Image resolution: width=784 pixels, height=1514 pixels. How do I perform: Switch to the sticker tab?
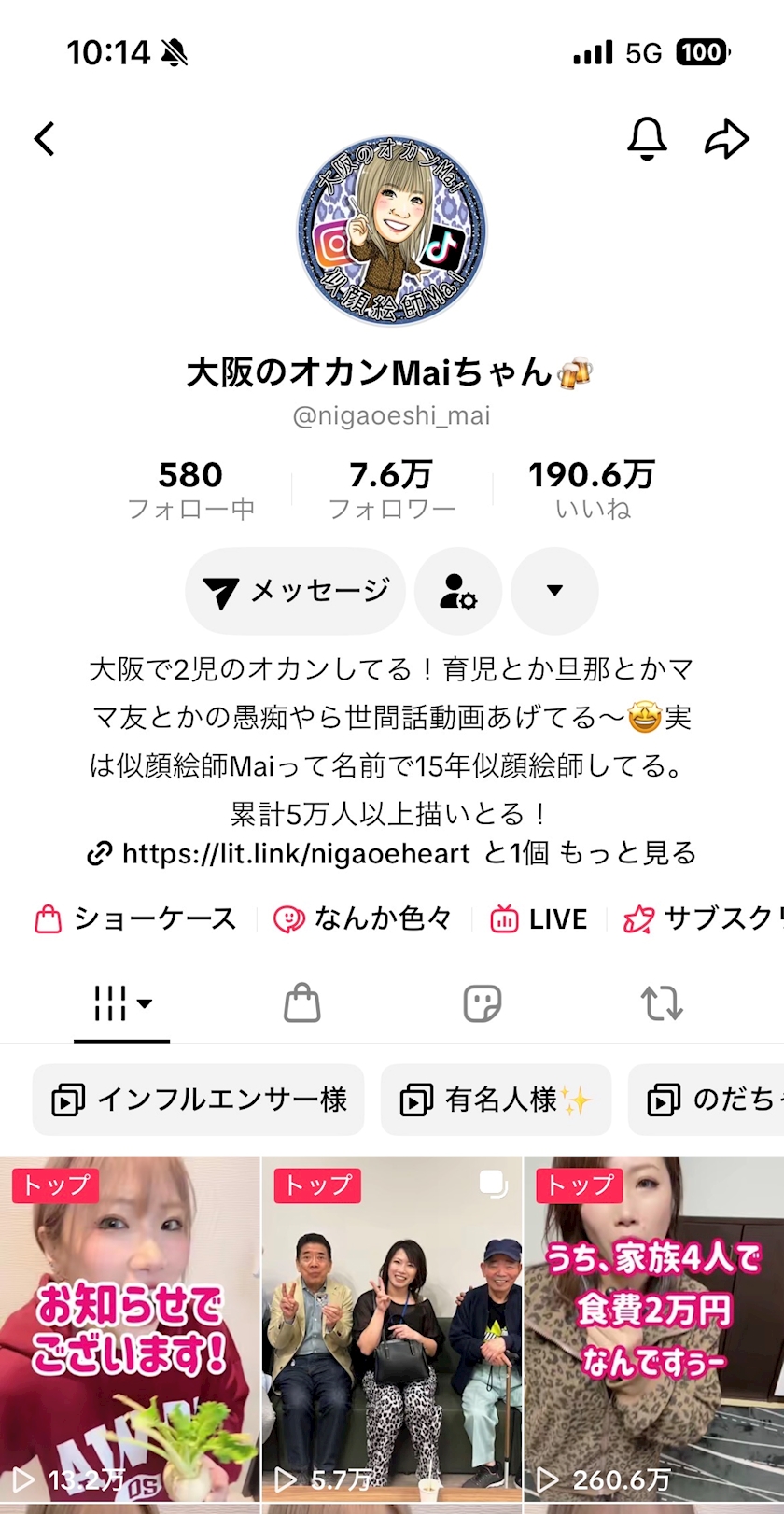[483, 1004]
